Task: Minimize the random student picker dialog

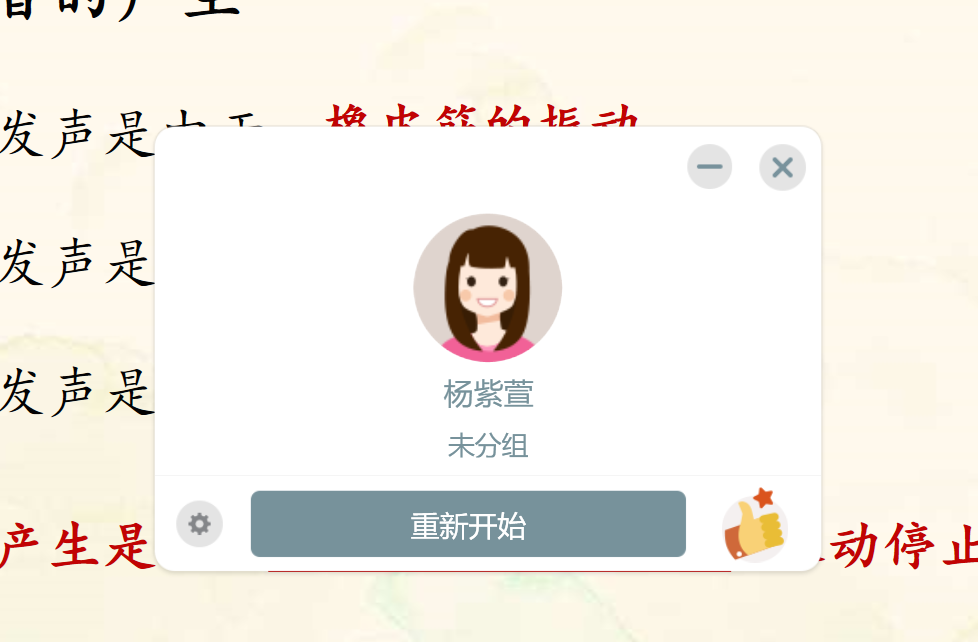Action: [x=709, y=167]
